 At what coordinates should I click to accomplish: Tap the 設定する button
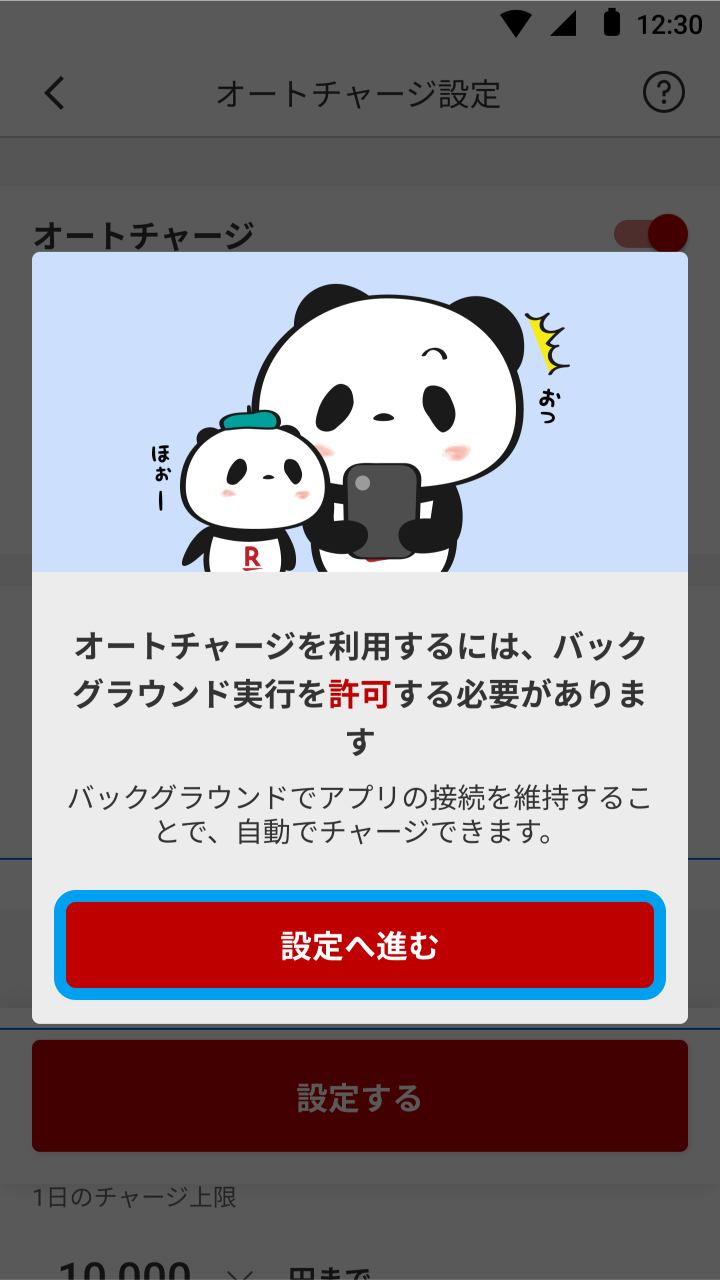[x=360, y=1097]
